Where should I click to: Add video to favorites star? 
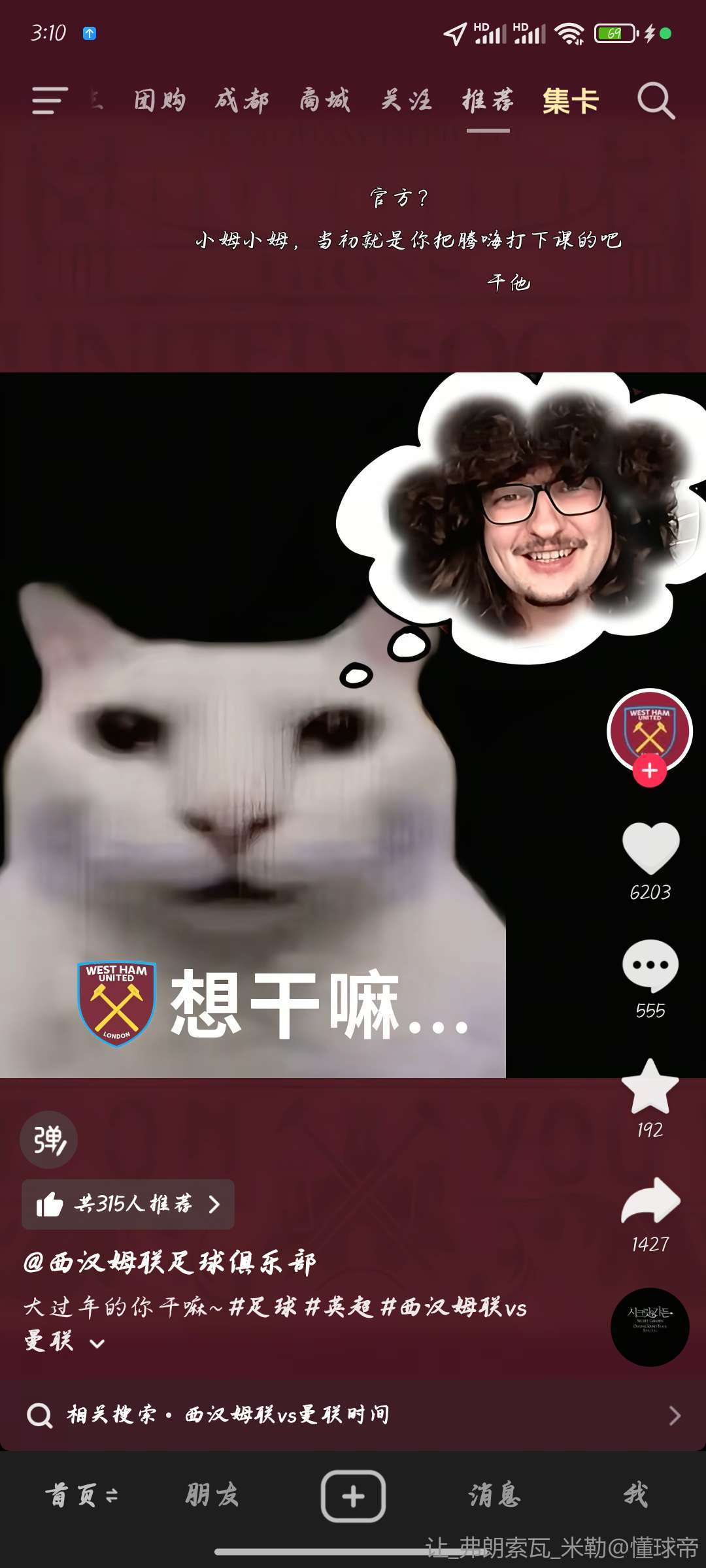point(650,1087)
